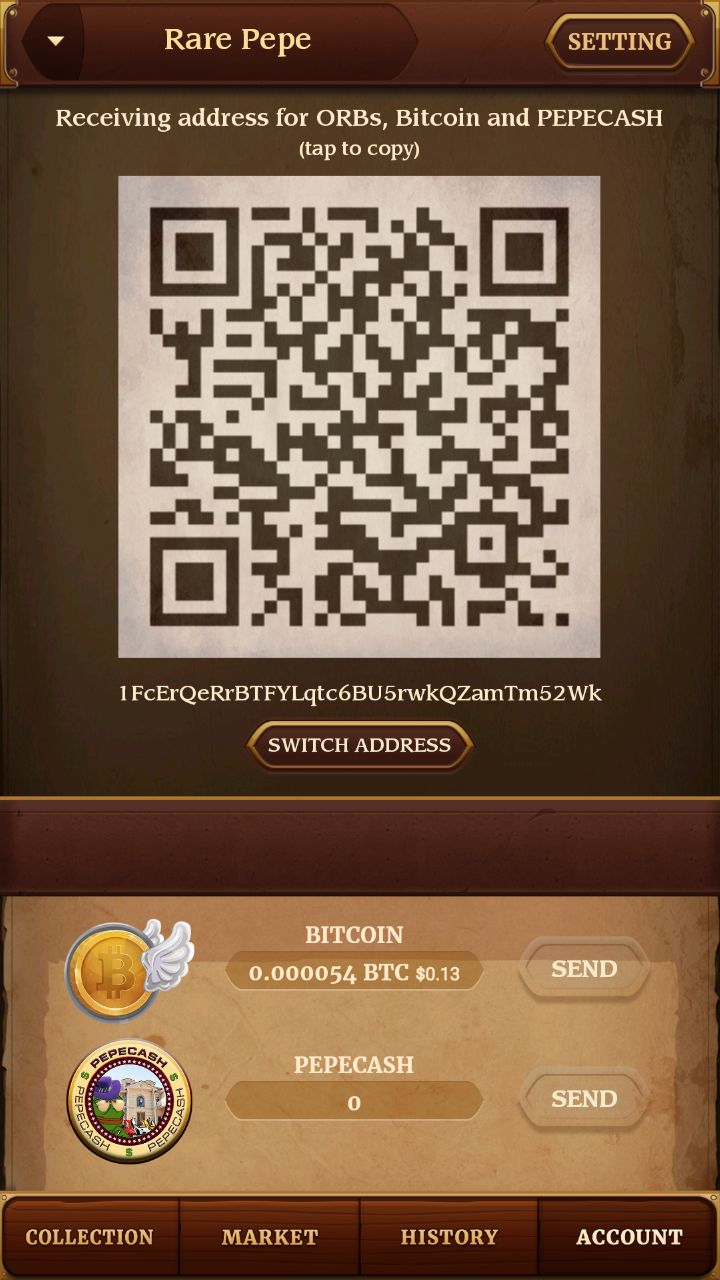Open the SETTING button

[619, 41]
